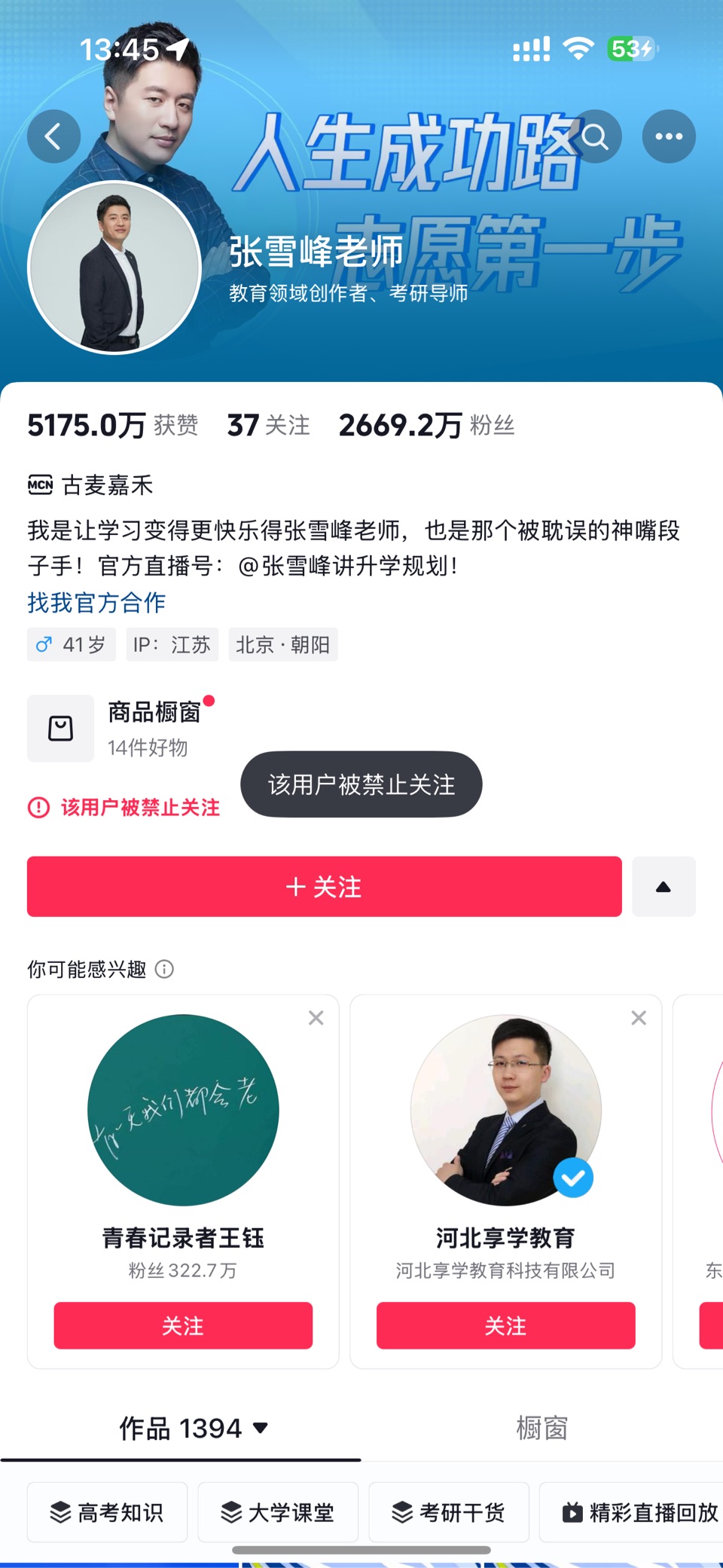Dismiss the 青春记录者王钰 suggestion card
Screen dimensions: 723x1568
pos(316,1018)
